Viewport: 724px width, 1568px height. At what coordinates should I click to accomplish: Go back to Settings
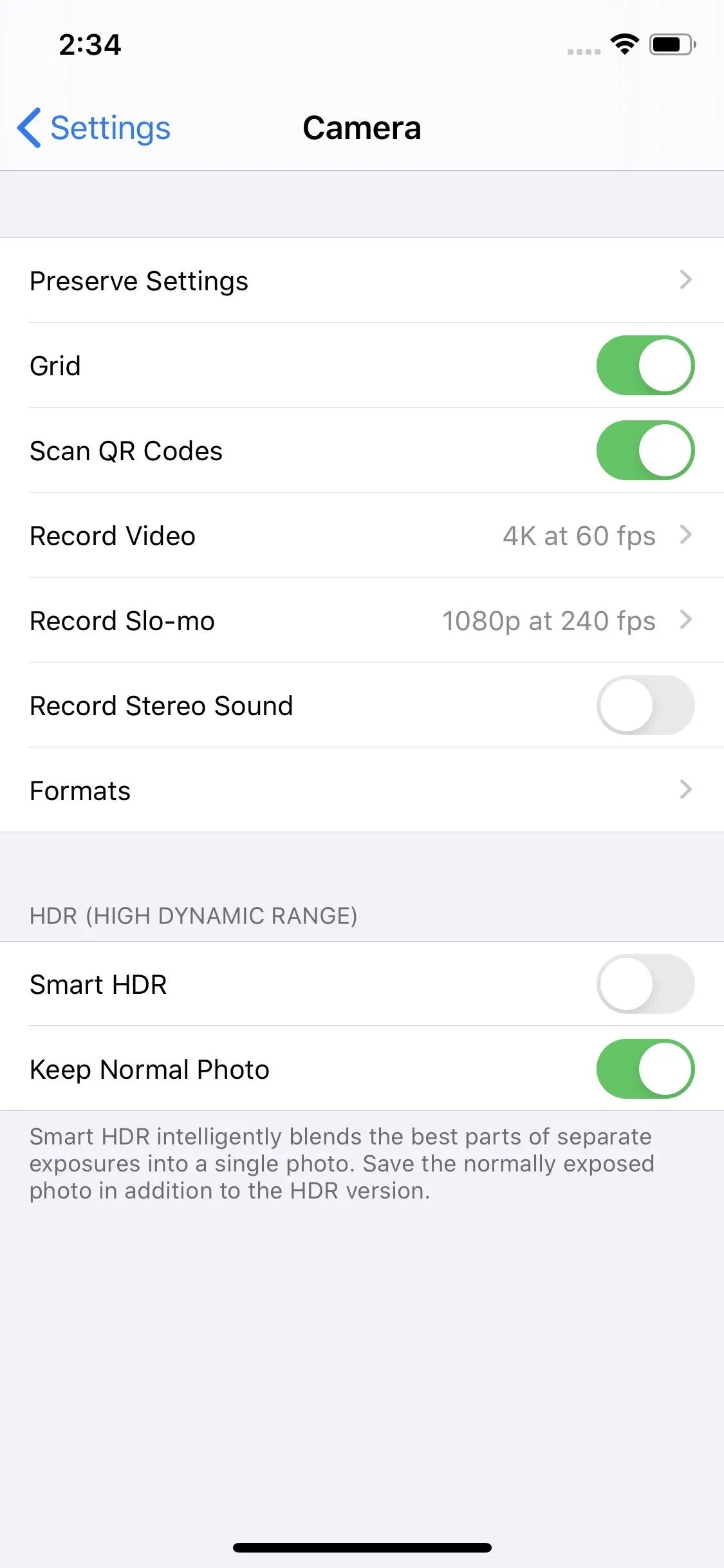coord(94,128)
